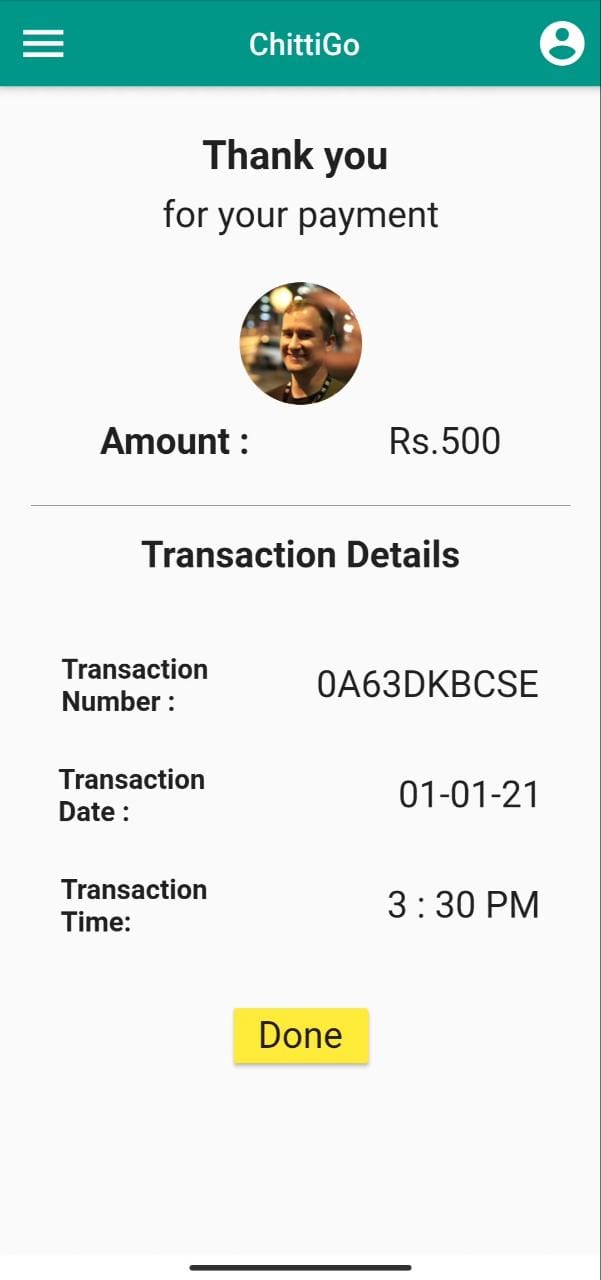
Task: Open the user profile icon
Action: 561,44
